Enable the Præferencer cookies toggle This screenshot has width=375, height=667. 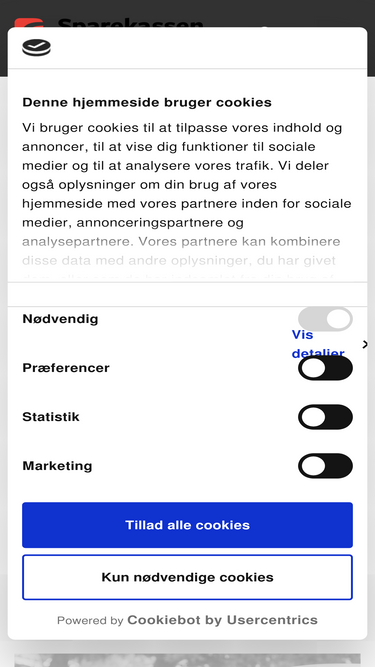[325, 368]
